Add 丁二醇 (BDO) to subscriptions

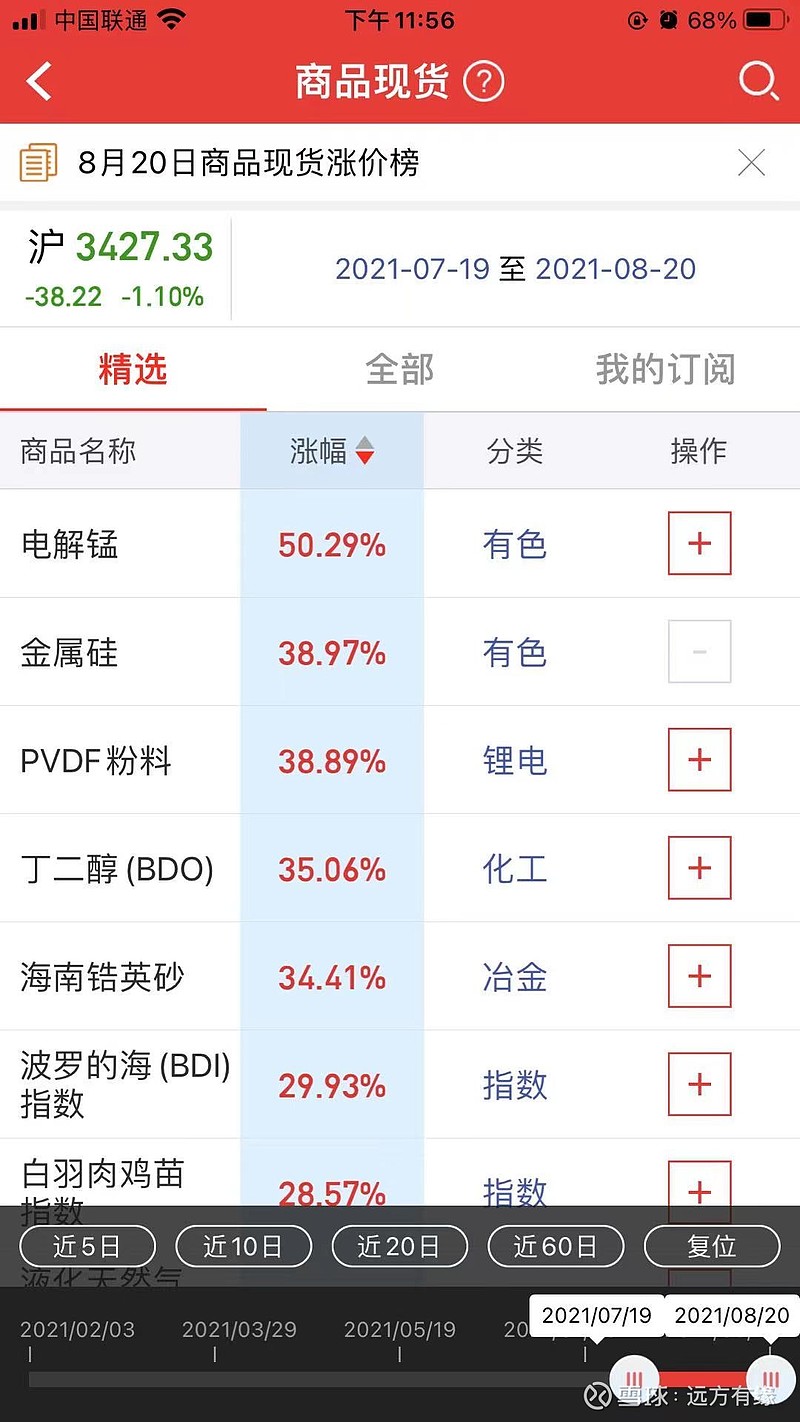tap(700, 868)
